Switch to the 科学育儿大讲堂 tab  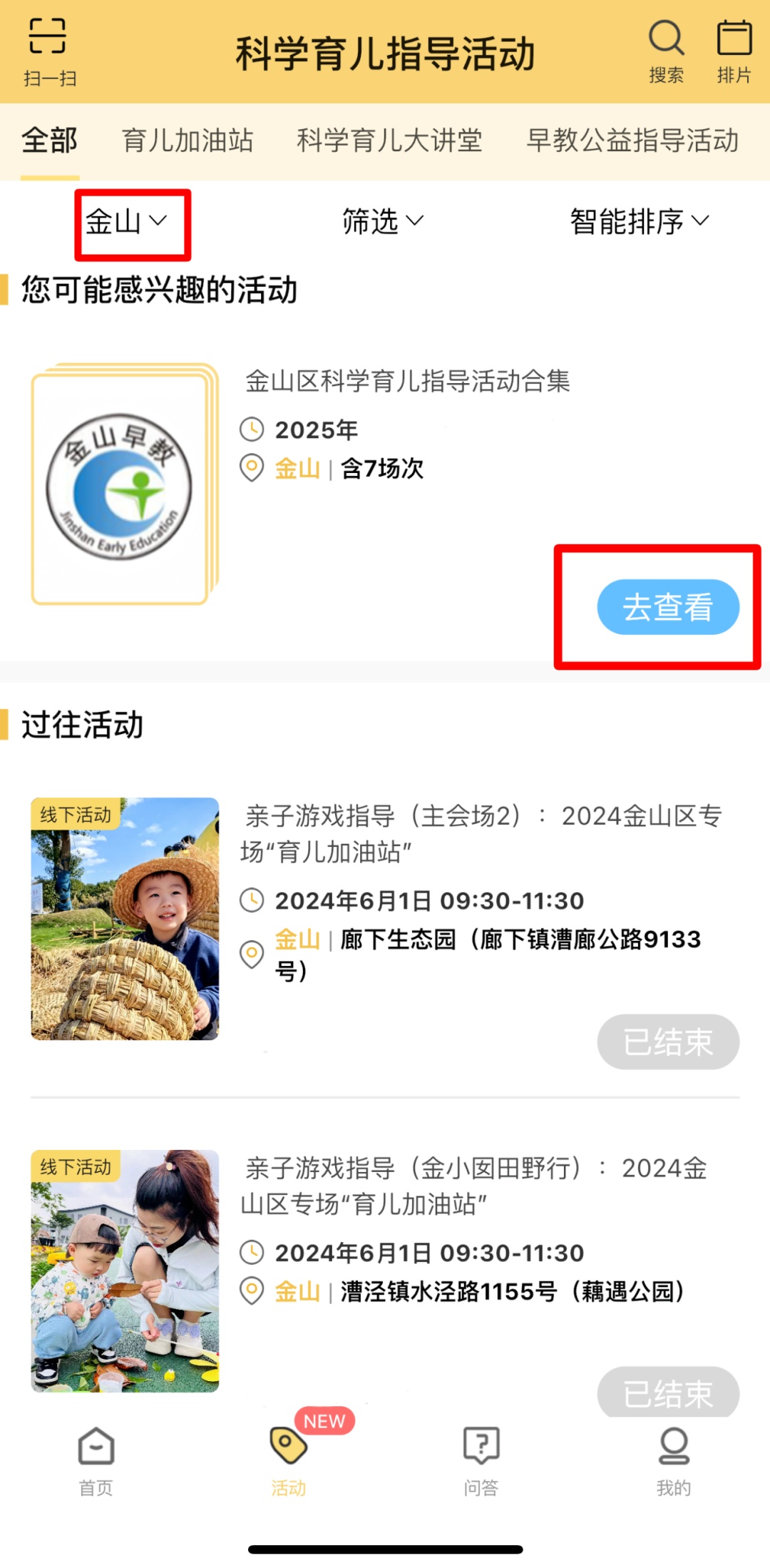pyautogui.click(x=389, y=141)
